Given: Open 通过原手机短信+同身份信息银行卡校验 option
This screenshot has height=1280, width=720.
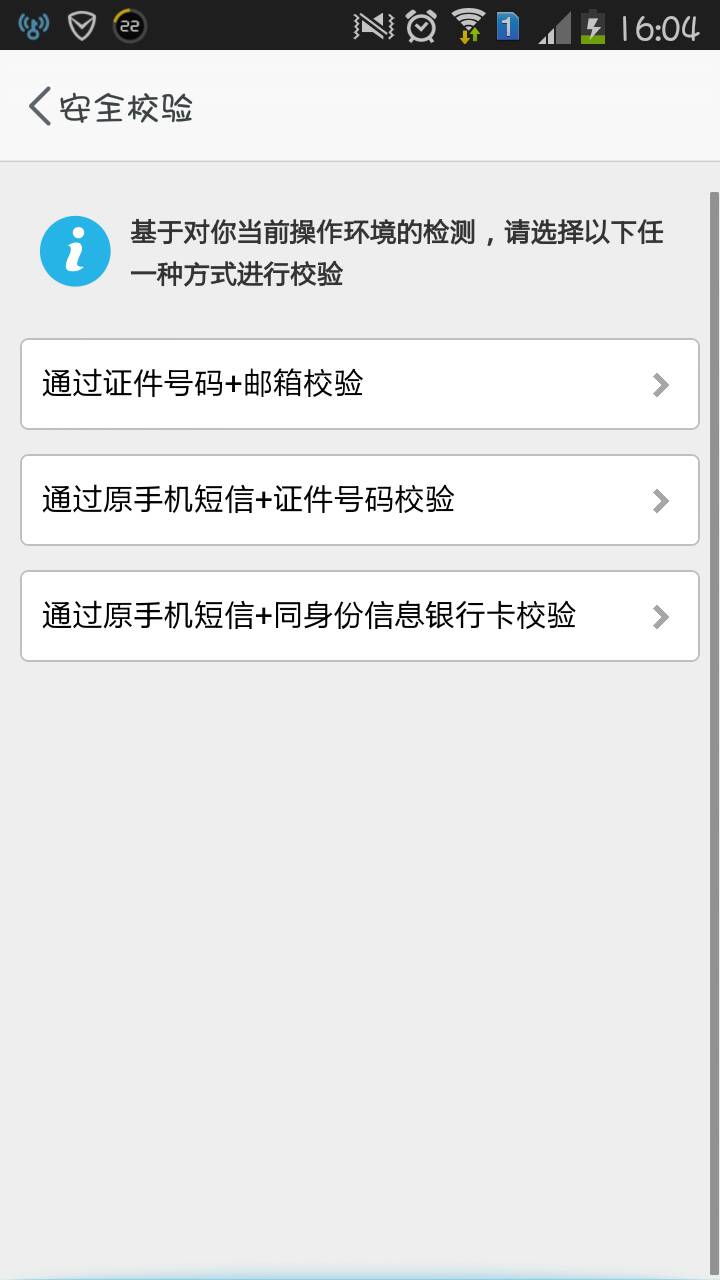Looking at the screenshot, I should 359,616.
